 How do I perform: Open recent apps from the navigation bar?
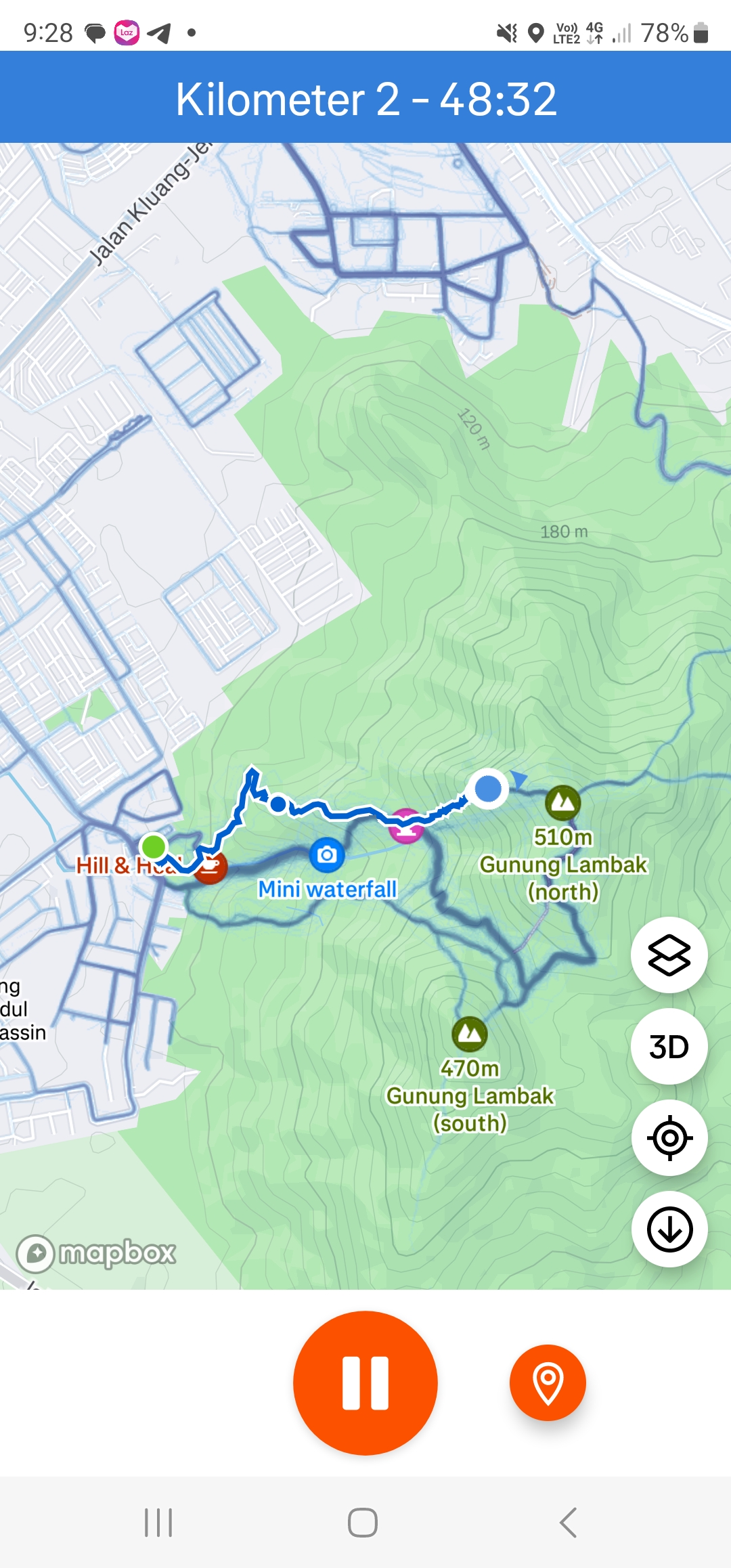158,1523
